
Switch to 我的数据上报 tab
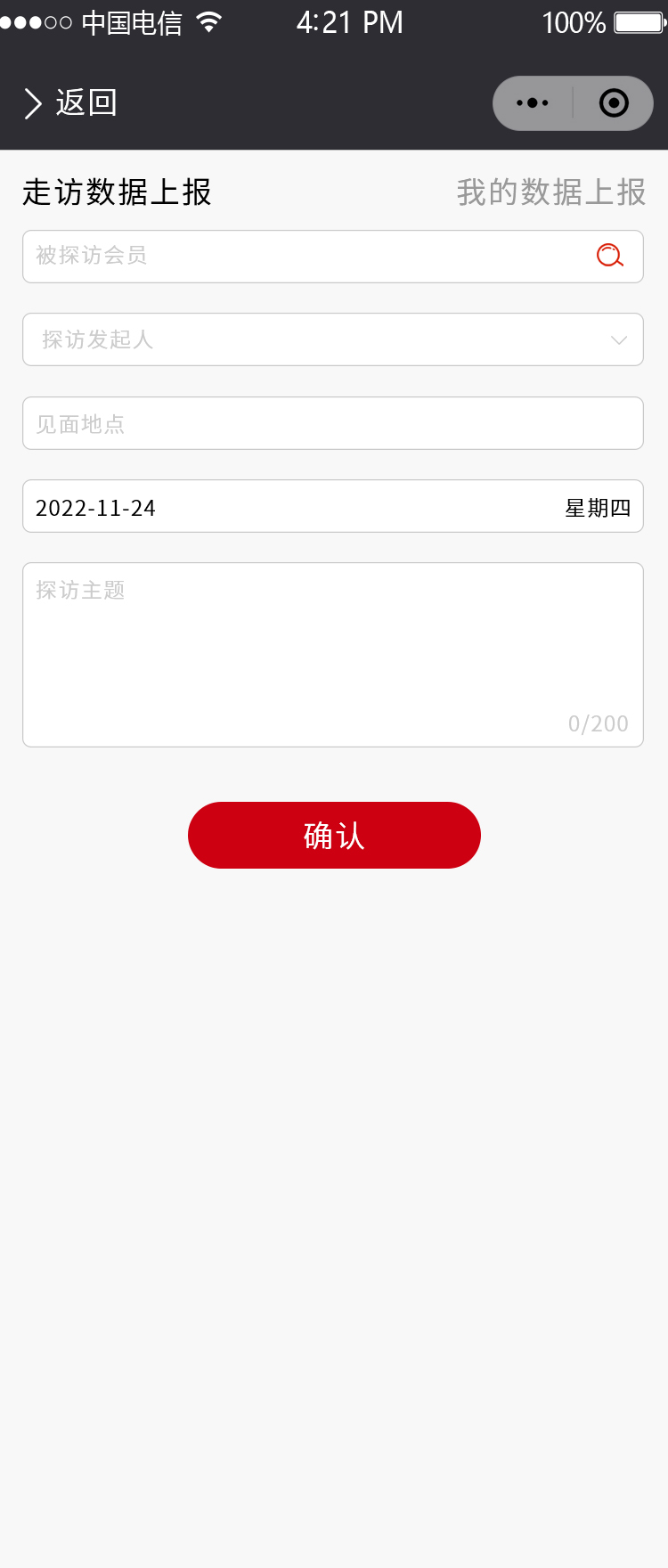pos(551,192)
